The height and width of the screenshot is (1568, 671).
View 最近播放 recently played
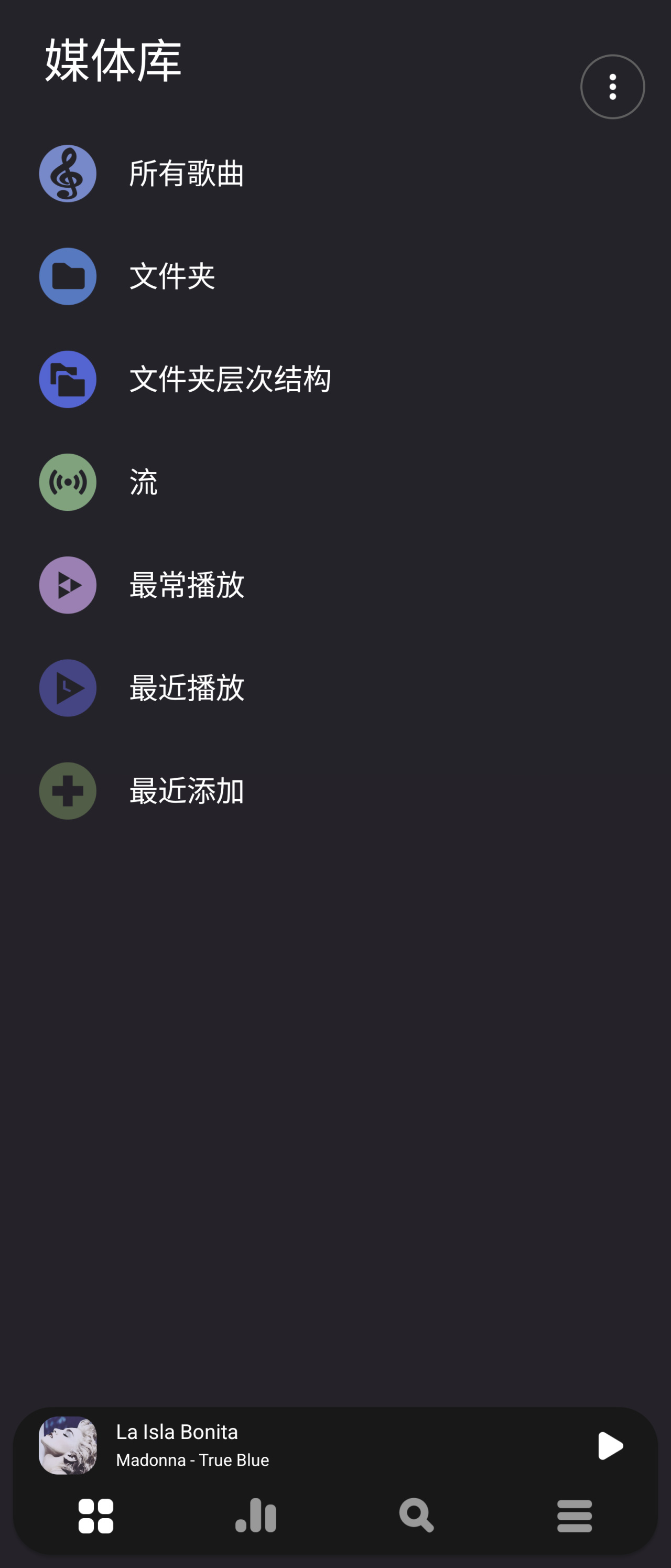tap(186, 688)
